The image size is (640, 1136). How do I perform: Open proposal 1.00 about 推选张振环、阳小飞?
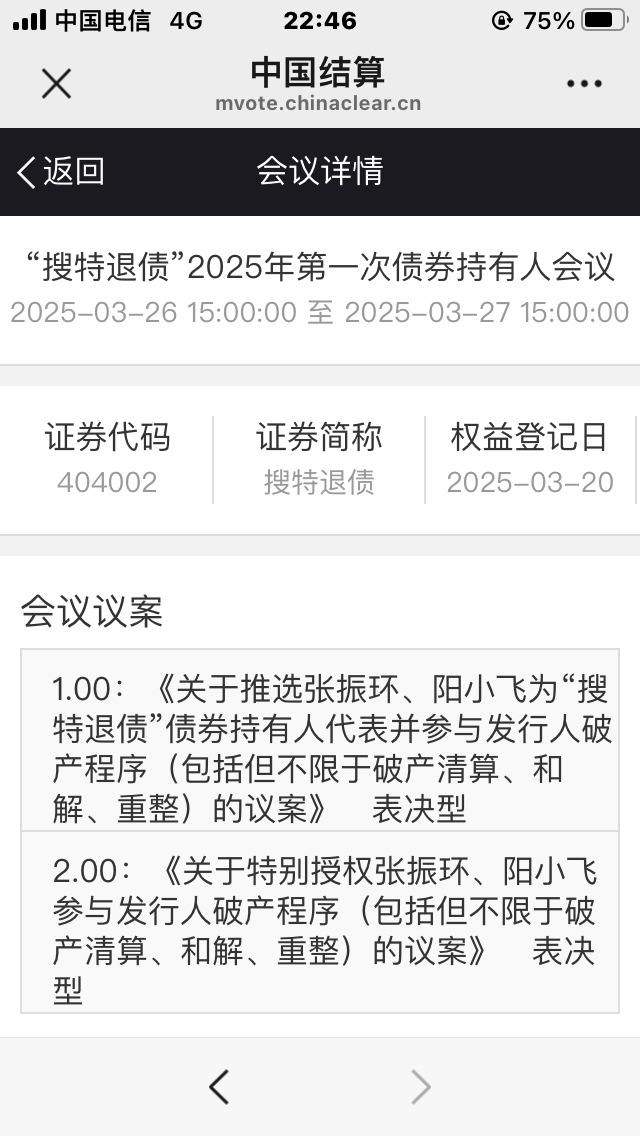click(319, 739)
